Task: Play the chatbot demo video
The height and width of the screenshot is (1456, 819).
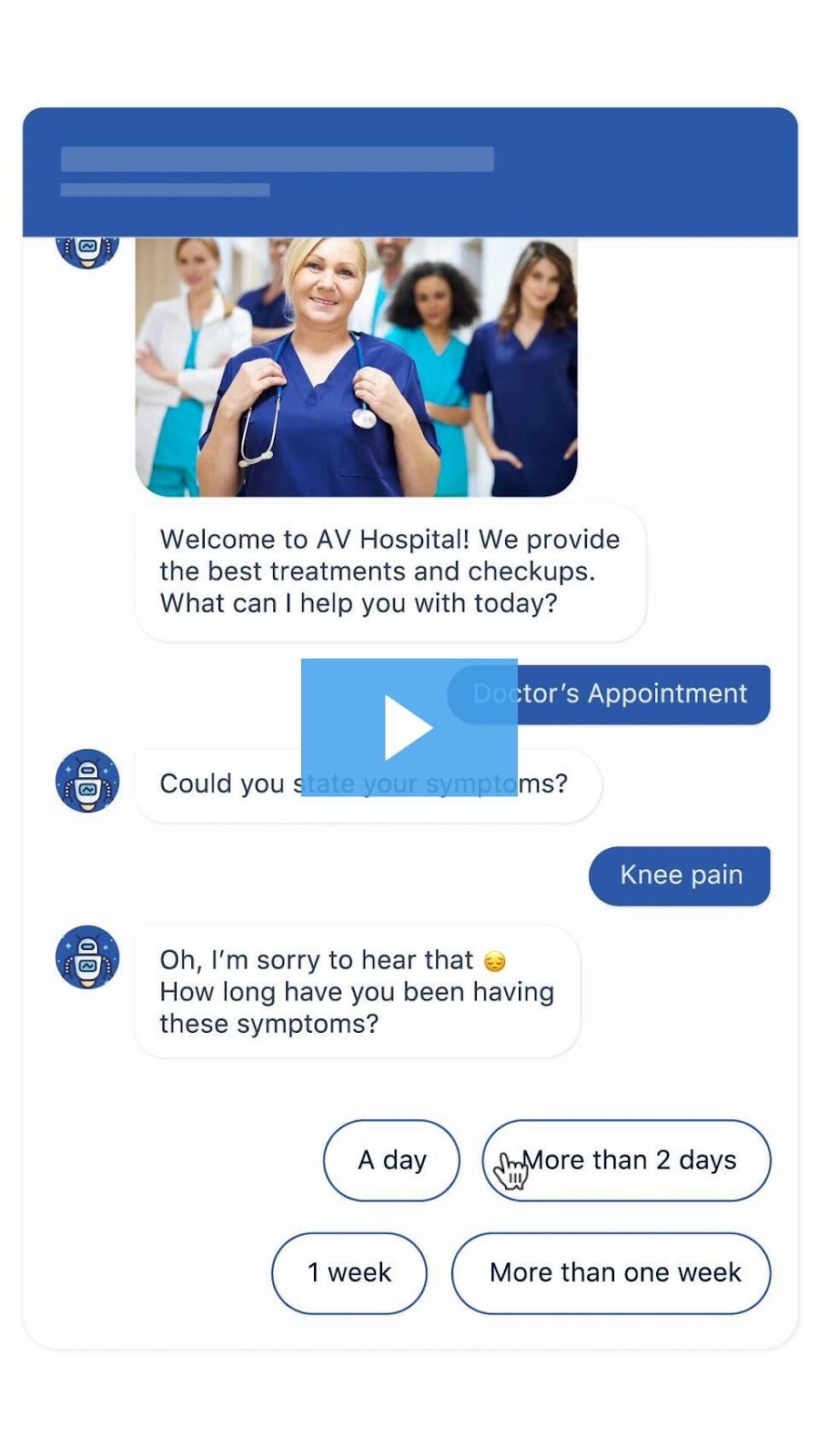Action: click(x=409, y=727)
